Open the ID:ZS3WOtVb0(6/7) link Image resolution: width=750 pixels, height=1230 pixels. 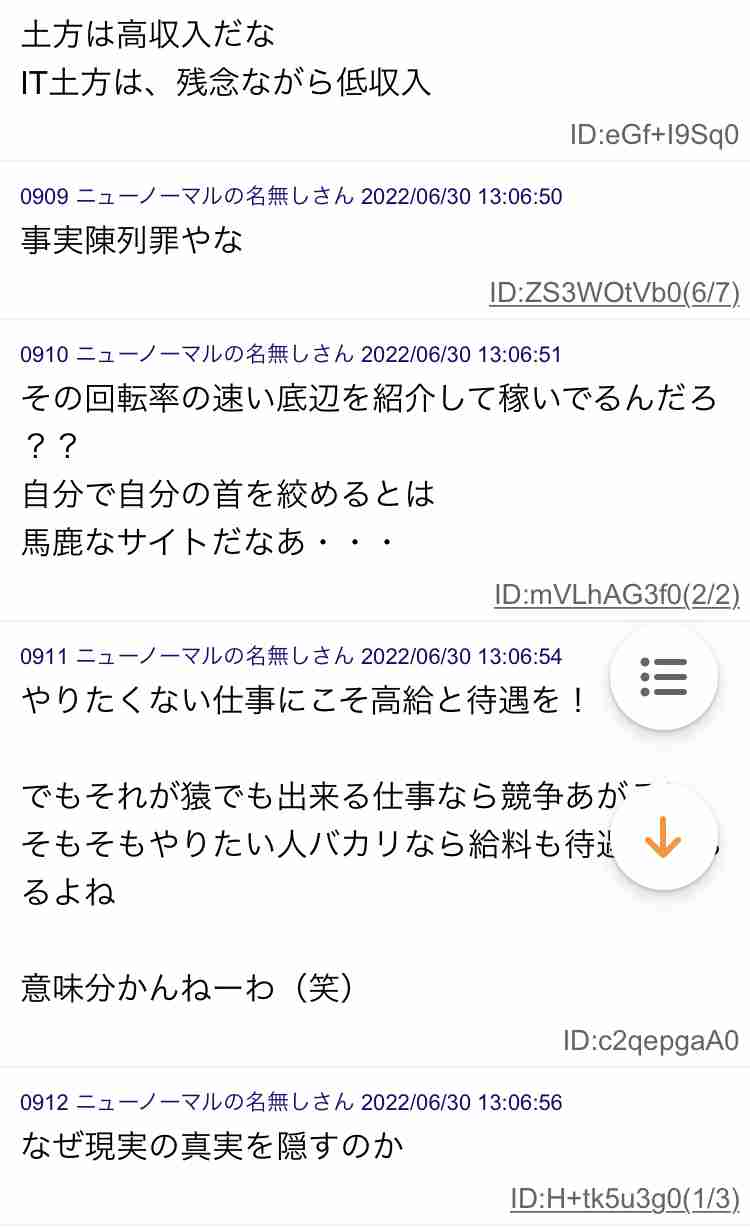click(x=614, y=293)
